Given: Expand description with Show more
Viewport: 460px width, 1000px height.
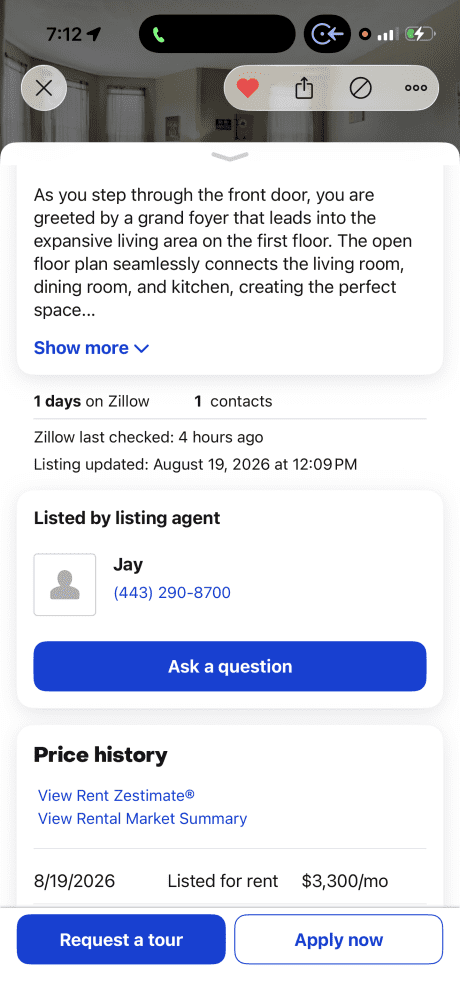Looking at the screenshot, I should point(91,348).
